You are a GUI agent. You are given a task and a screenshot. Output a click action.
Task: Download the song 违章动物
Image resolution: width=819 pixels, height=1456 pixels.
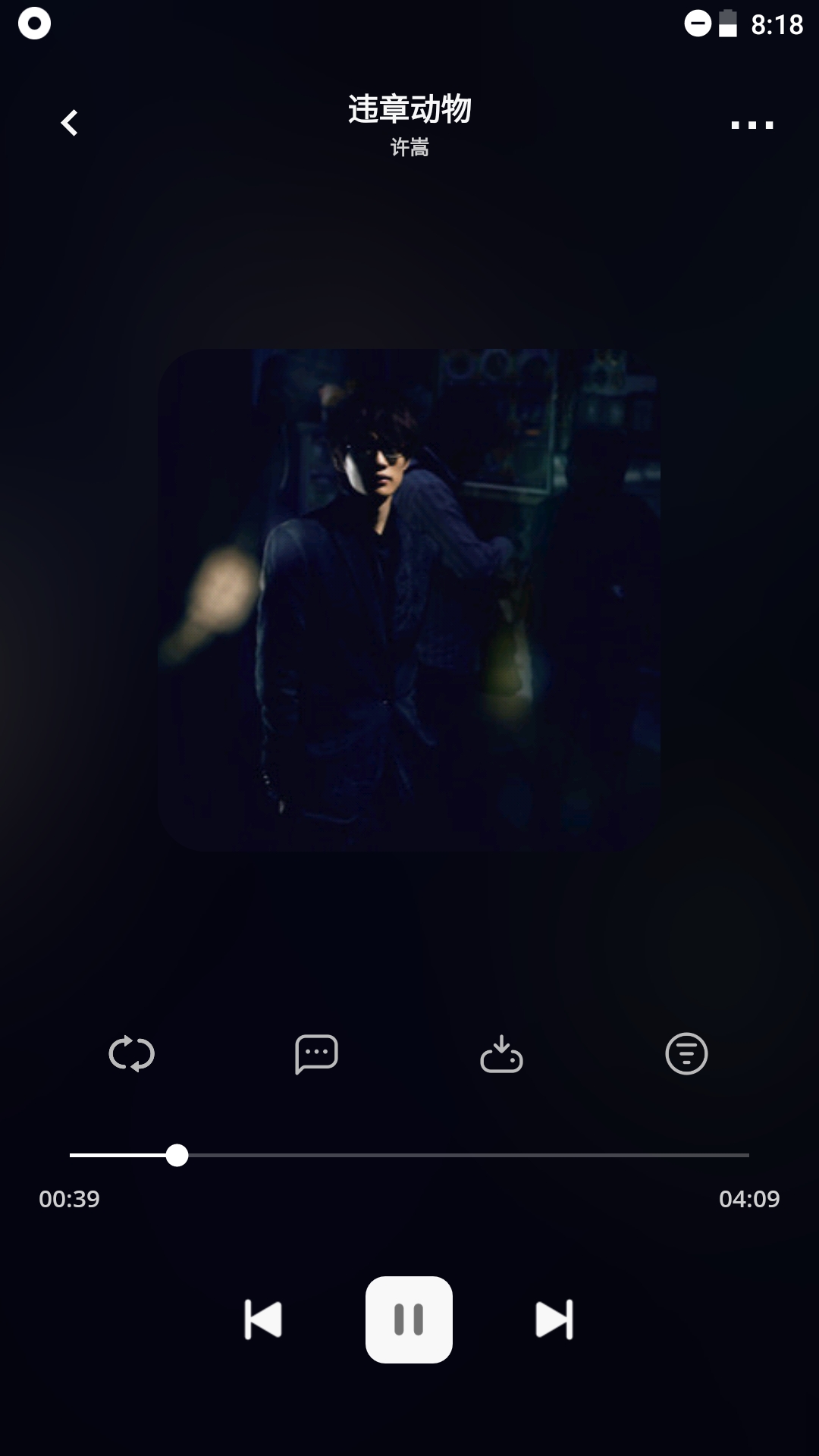point(501,1054)
